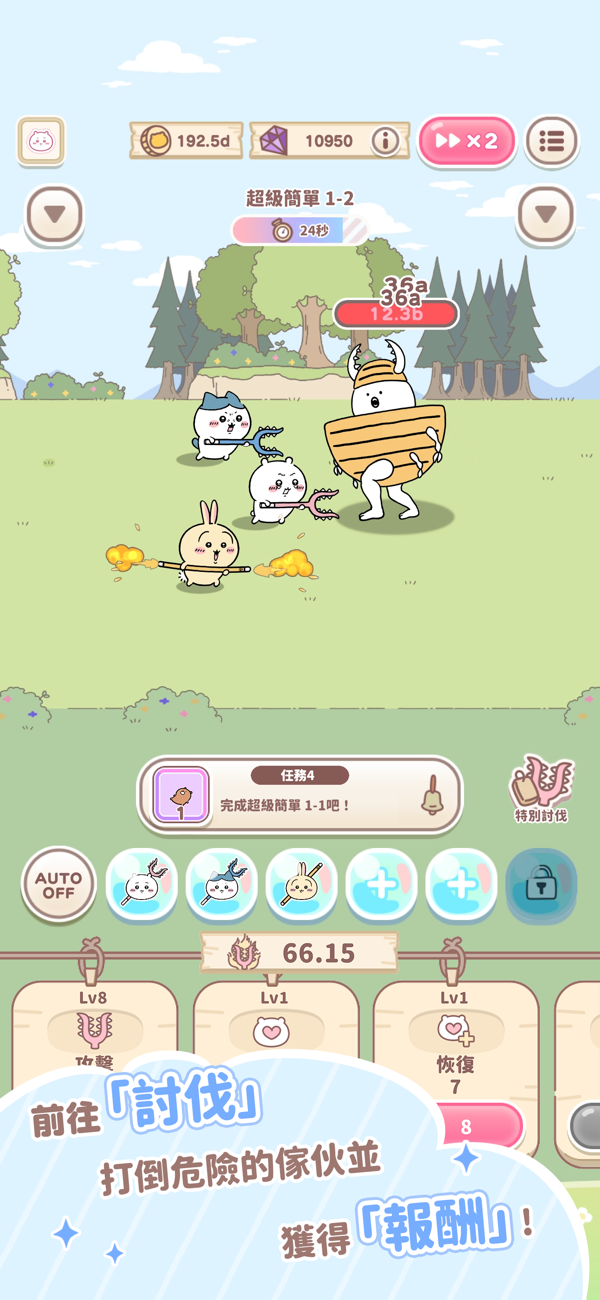Toggle the ×2 speed button

pos(467,141)
